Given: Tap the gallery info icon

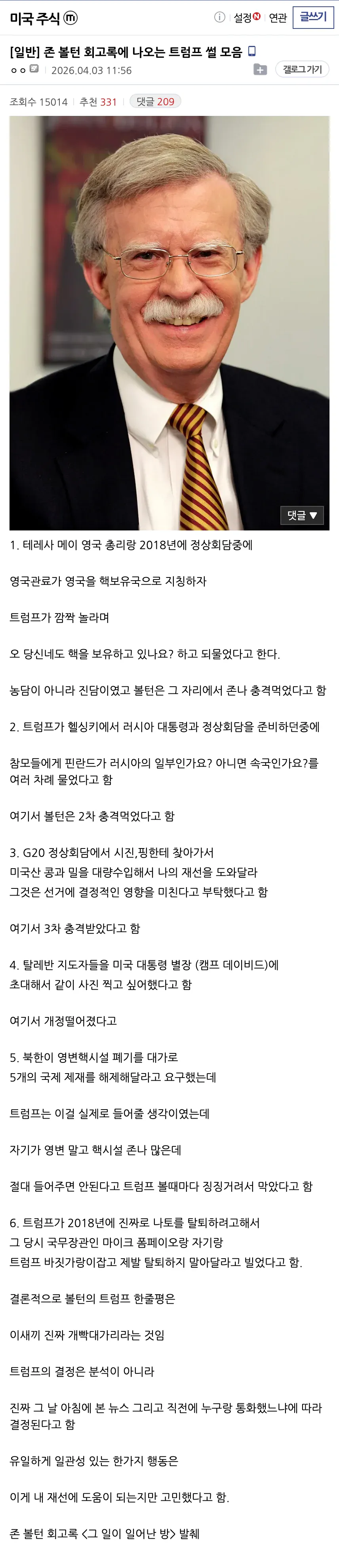Looking at the screenshot, I should pyautogui.click(x=219, y=17).
